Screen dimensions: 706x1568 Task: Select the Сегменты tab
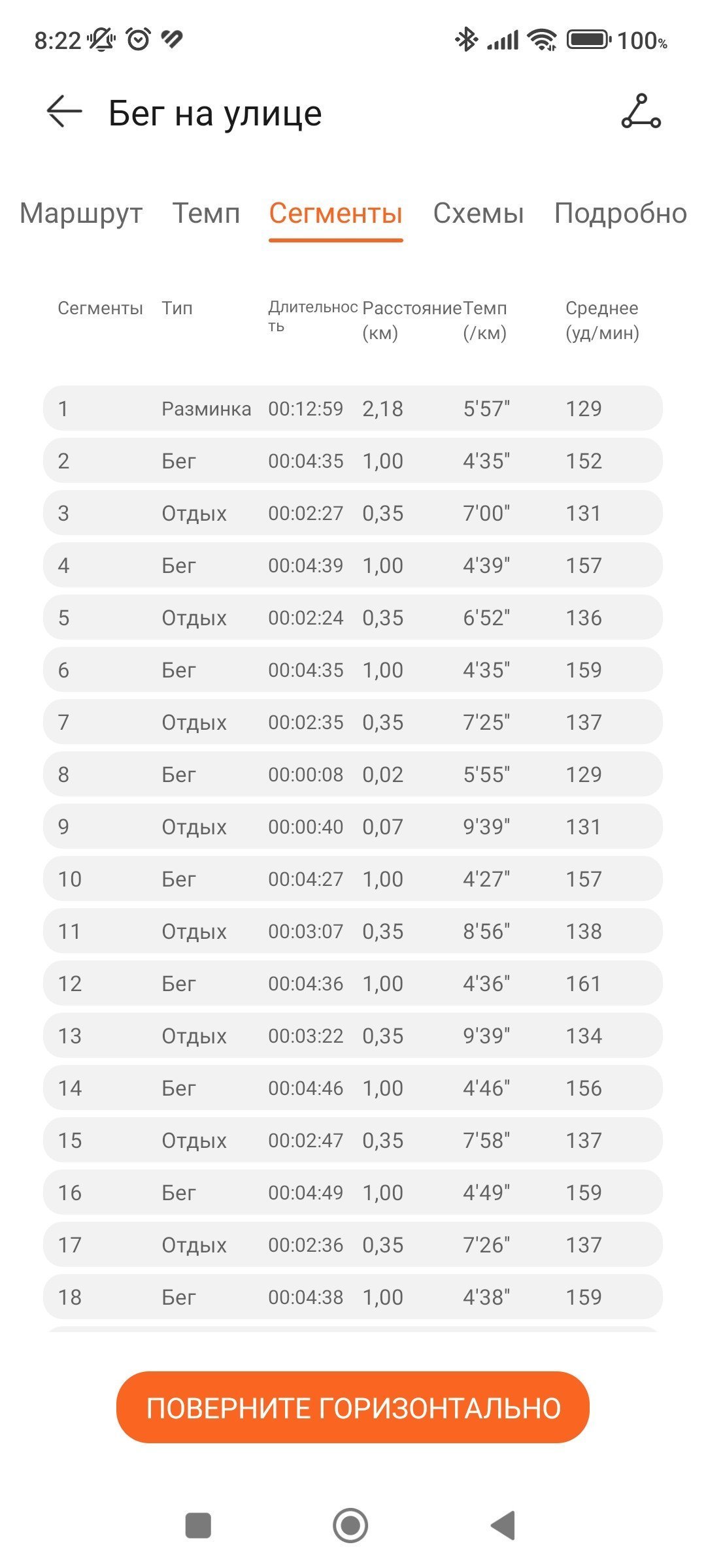tap(335, 214)
